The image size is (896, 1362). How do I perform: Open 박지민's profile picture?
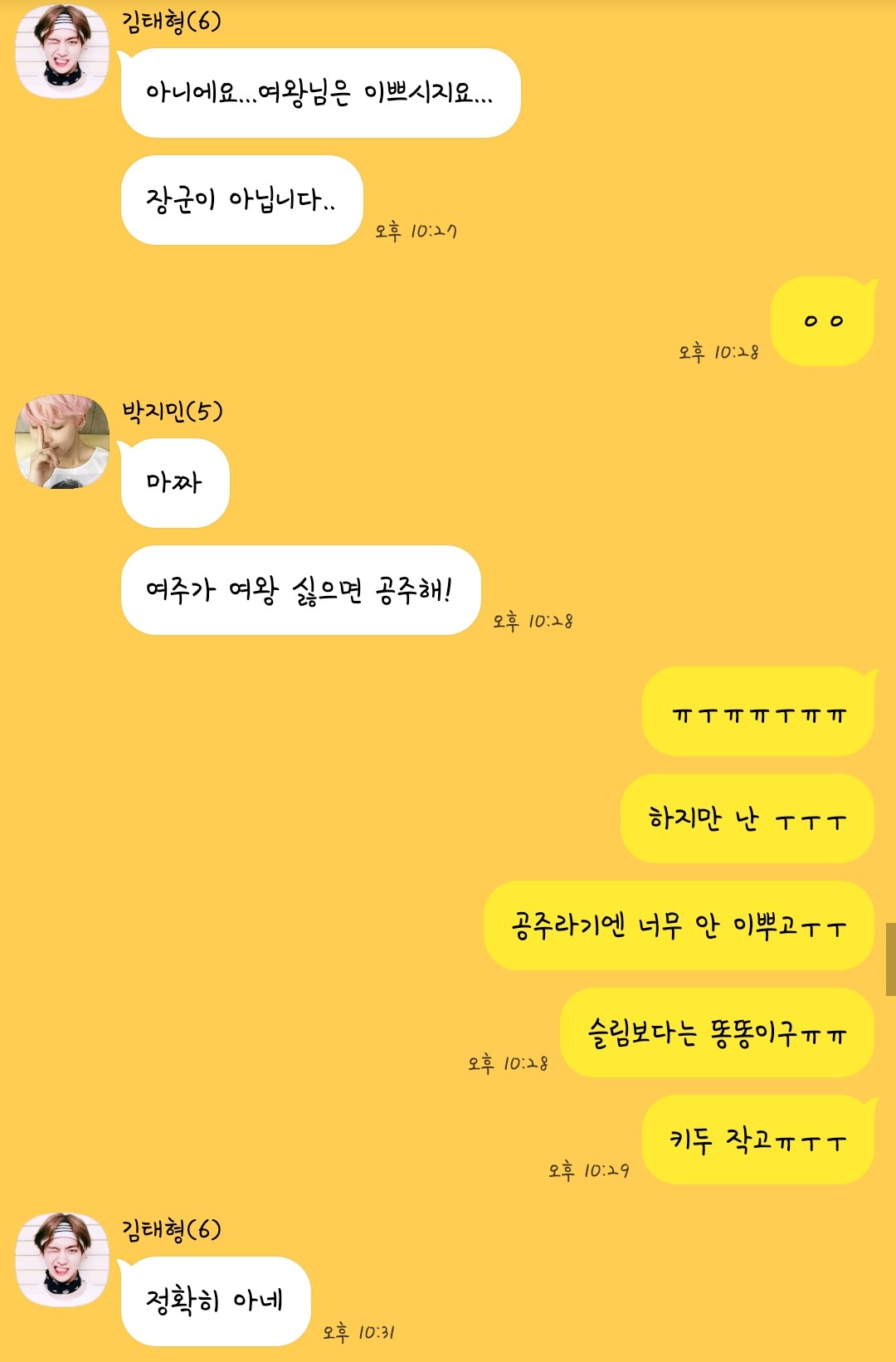62,441
